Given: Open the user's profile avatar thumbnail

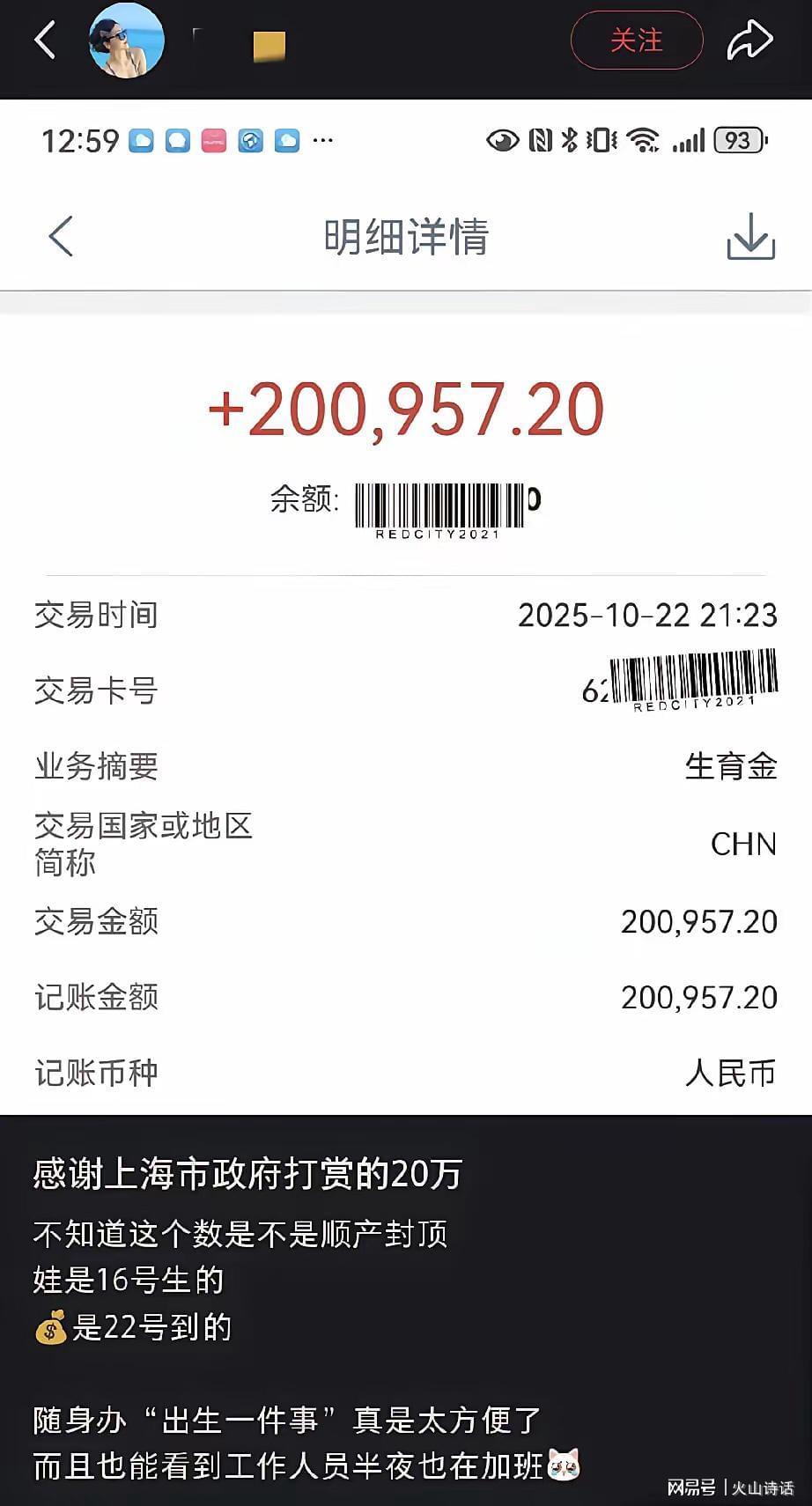Looking at the screenshot, I should pos(126,42).
